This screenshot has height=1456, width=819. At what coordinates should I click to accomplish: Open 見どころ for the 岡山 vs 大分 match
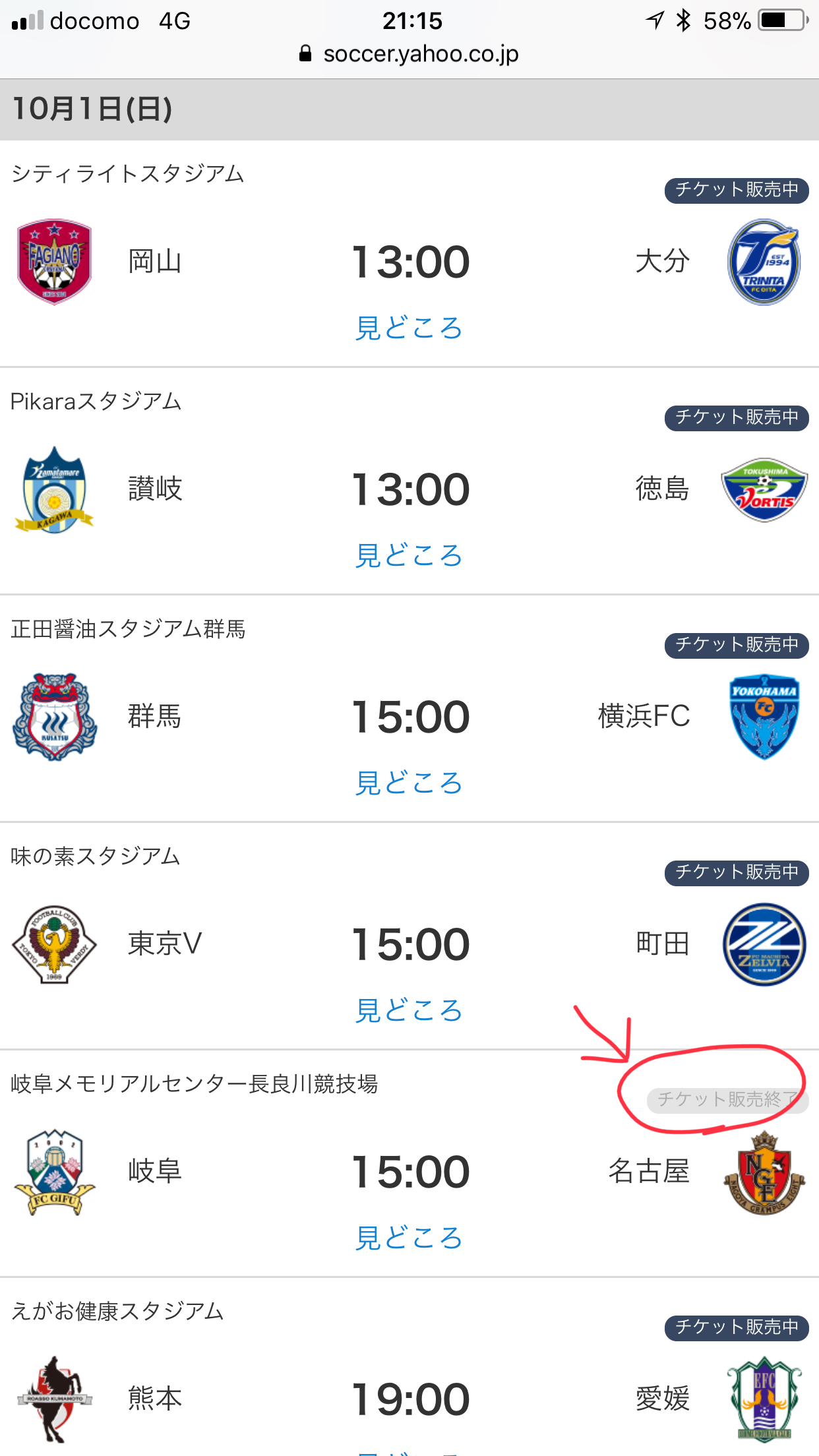[409, 328]
